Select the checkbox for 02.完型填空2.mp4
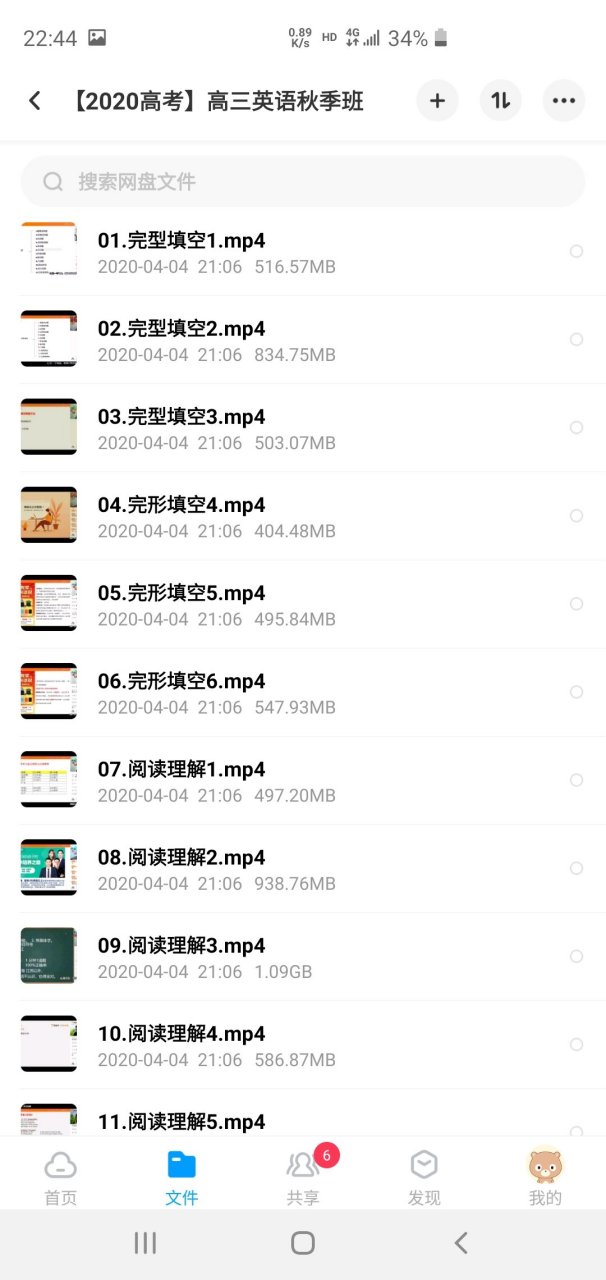The width and height of the screenshot is (606, 1280). (576, 340)
